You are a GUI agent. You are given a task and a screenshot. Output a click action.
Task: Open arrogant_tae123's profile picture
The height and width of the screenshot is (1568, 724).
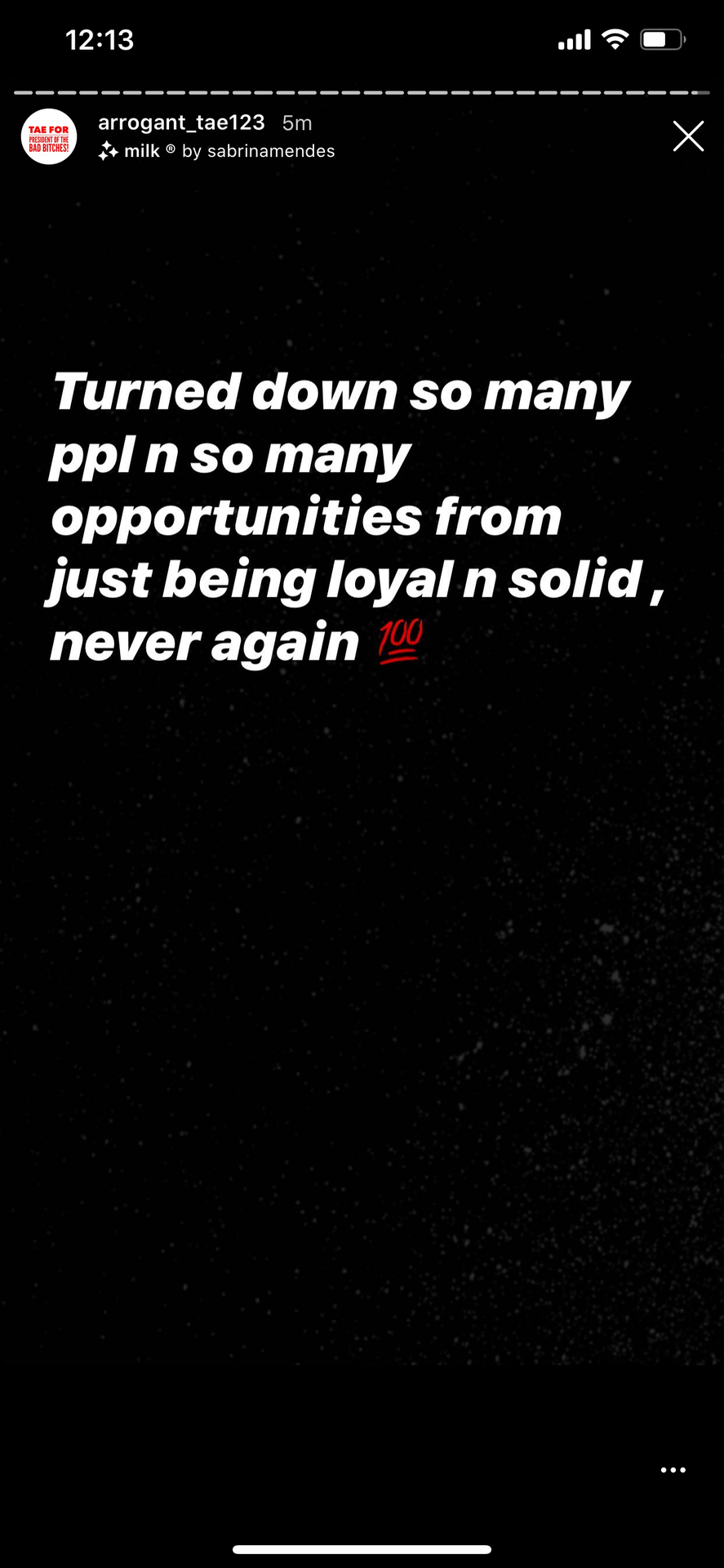point(49,136)
